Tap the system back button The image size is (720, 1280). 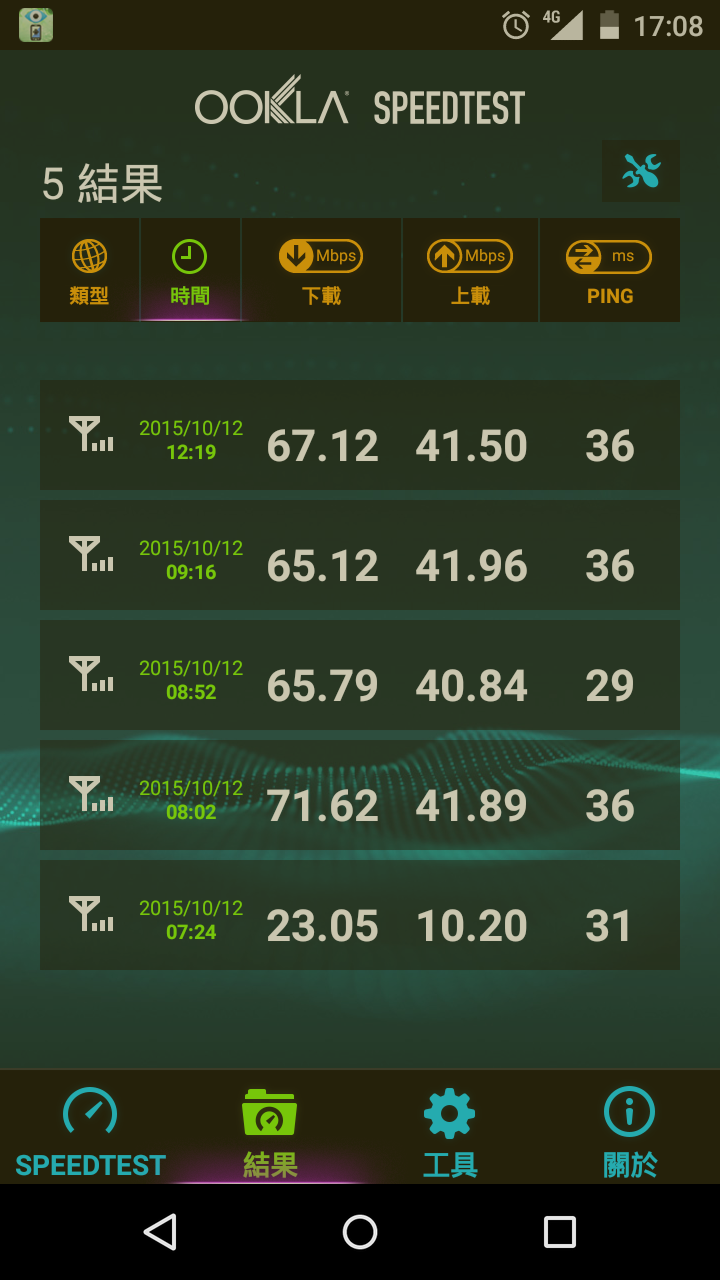pos(160,1232)
